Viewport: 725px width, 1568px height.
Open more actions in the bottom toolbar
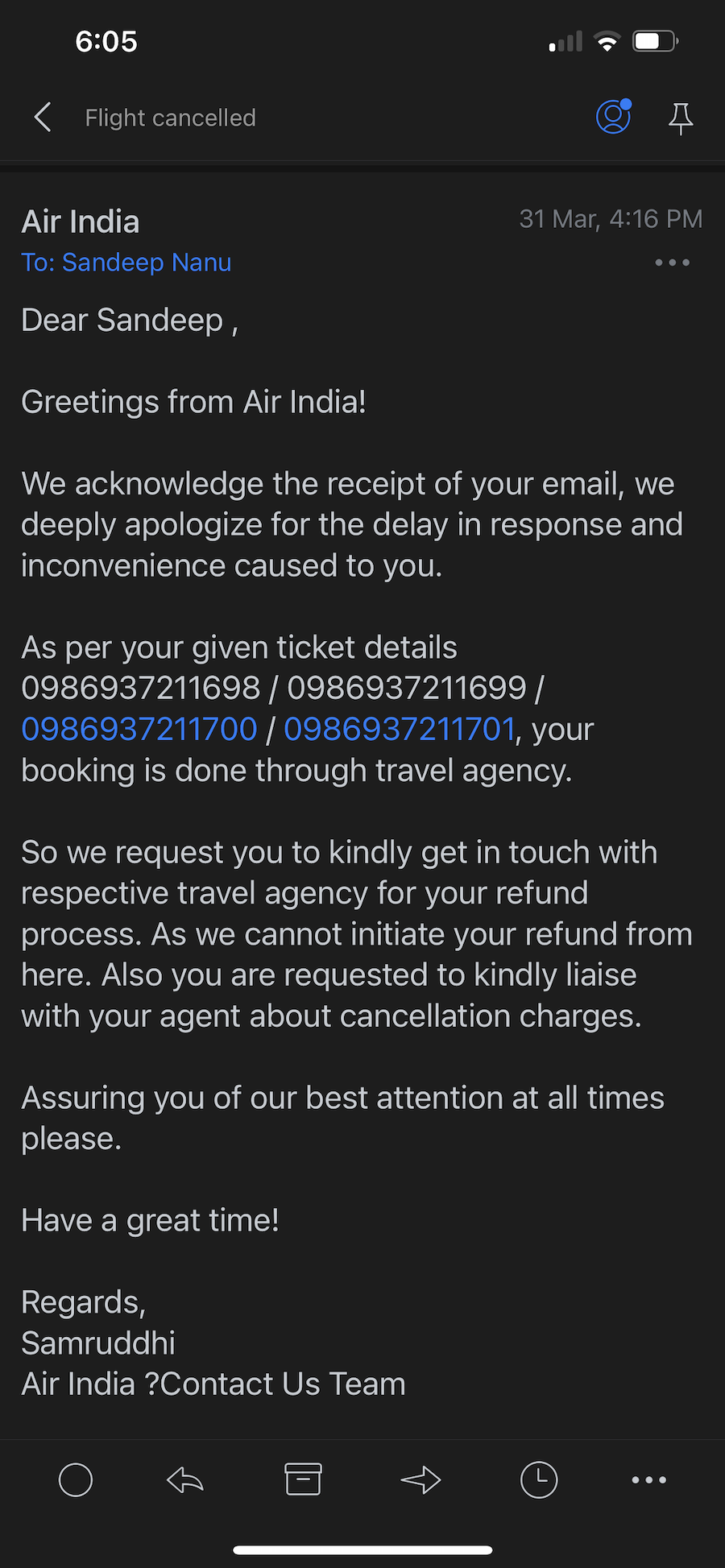click(649, 1479)
